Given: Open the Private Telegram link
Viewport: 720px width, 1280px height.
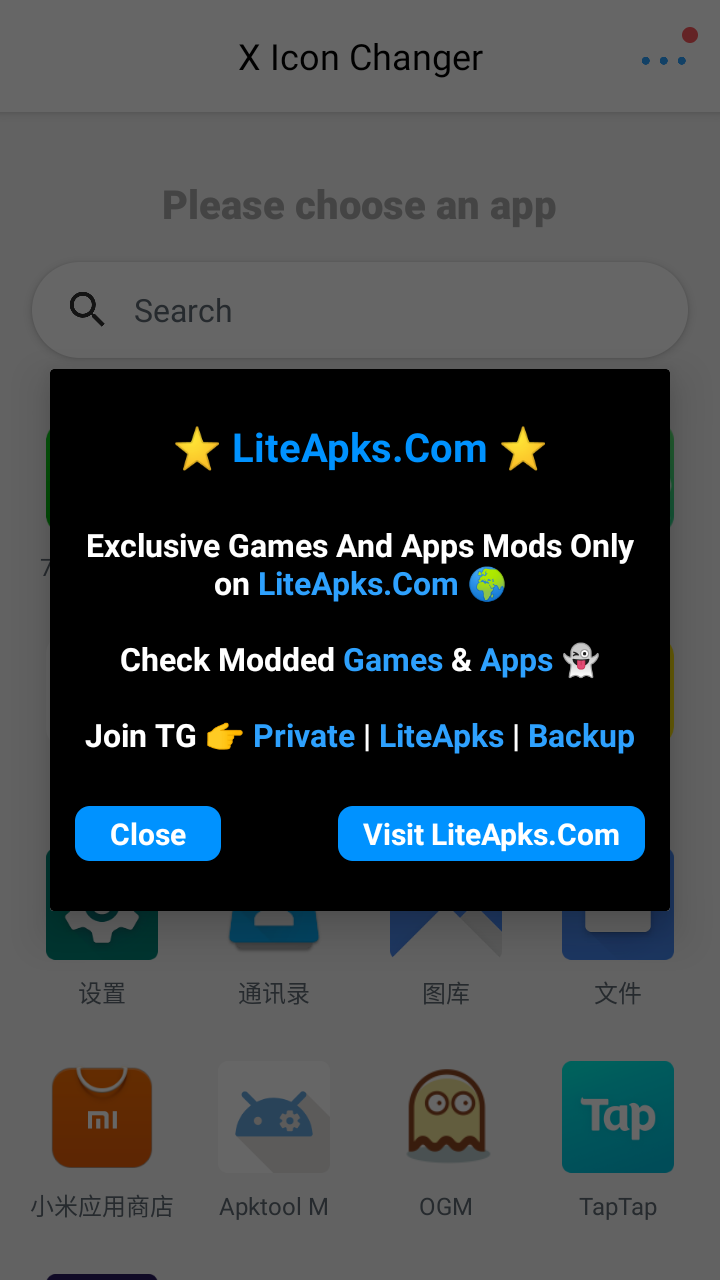Looking at the screenshot, I should [304, 736].
